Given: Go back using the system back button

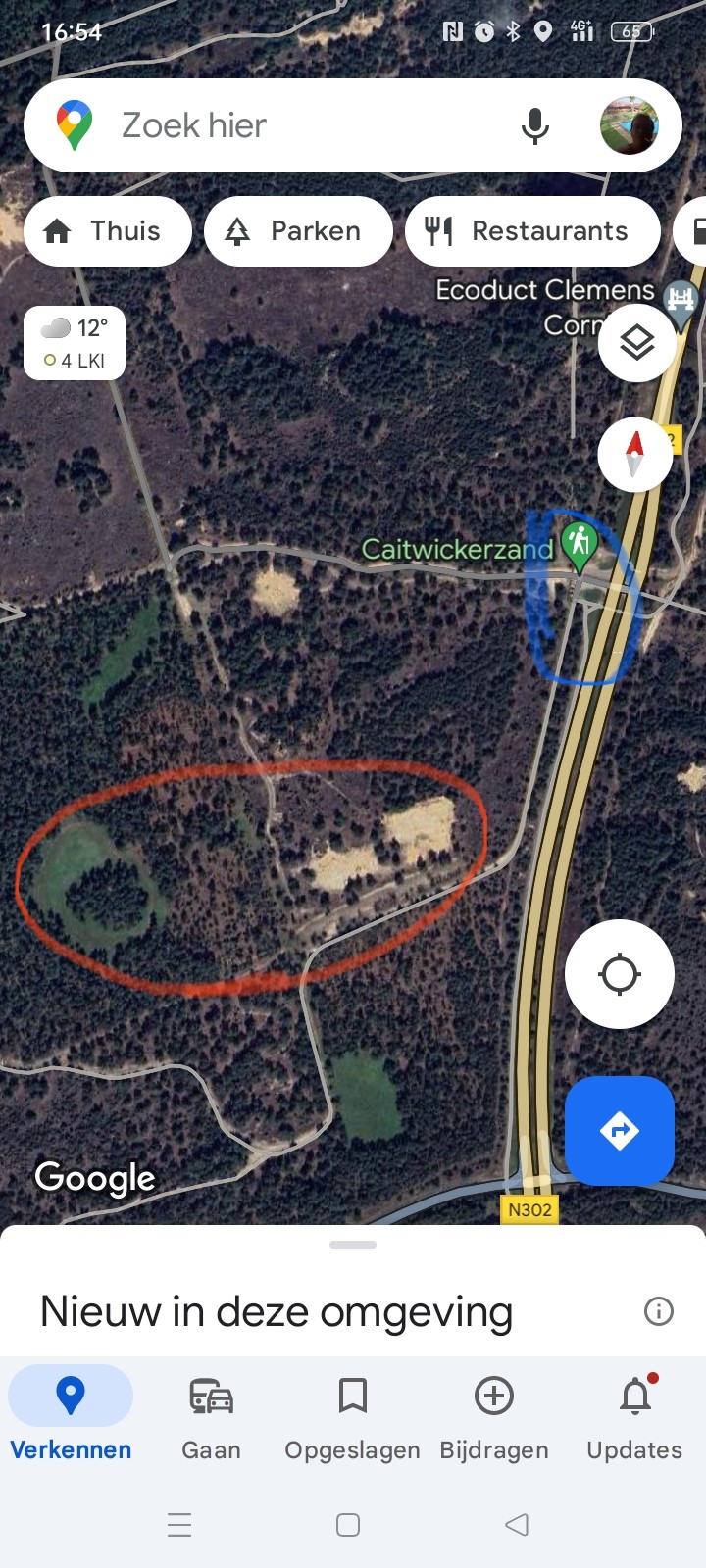Looking at the screenshot, I should click(x=517, y=1525).
